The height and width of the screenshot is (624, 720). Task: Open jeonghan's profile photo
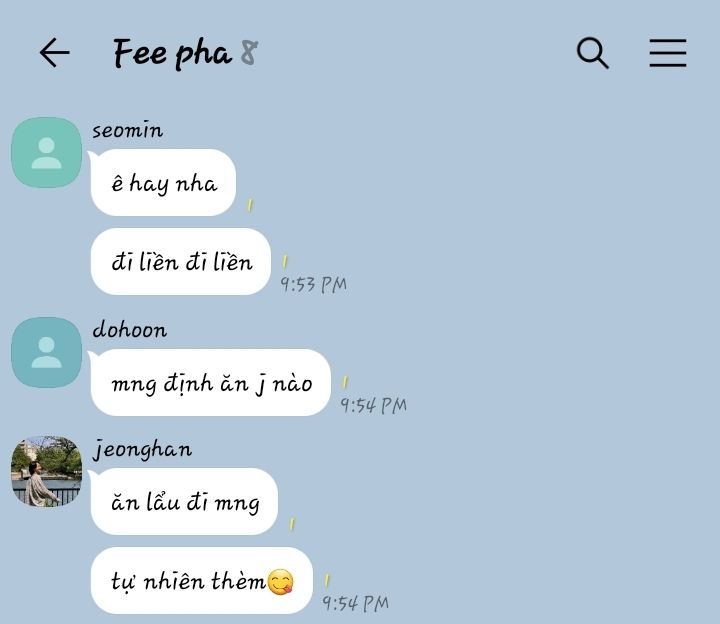tap(46, 471)
